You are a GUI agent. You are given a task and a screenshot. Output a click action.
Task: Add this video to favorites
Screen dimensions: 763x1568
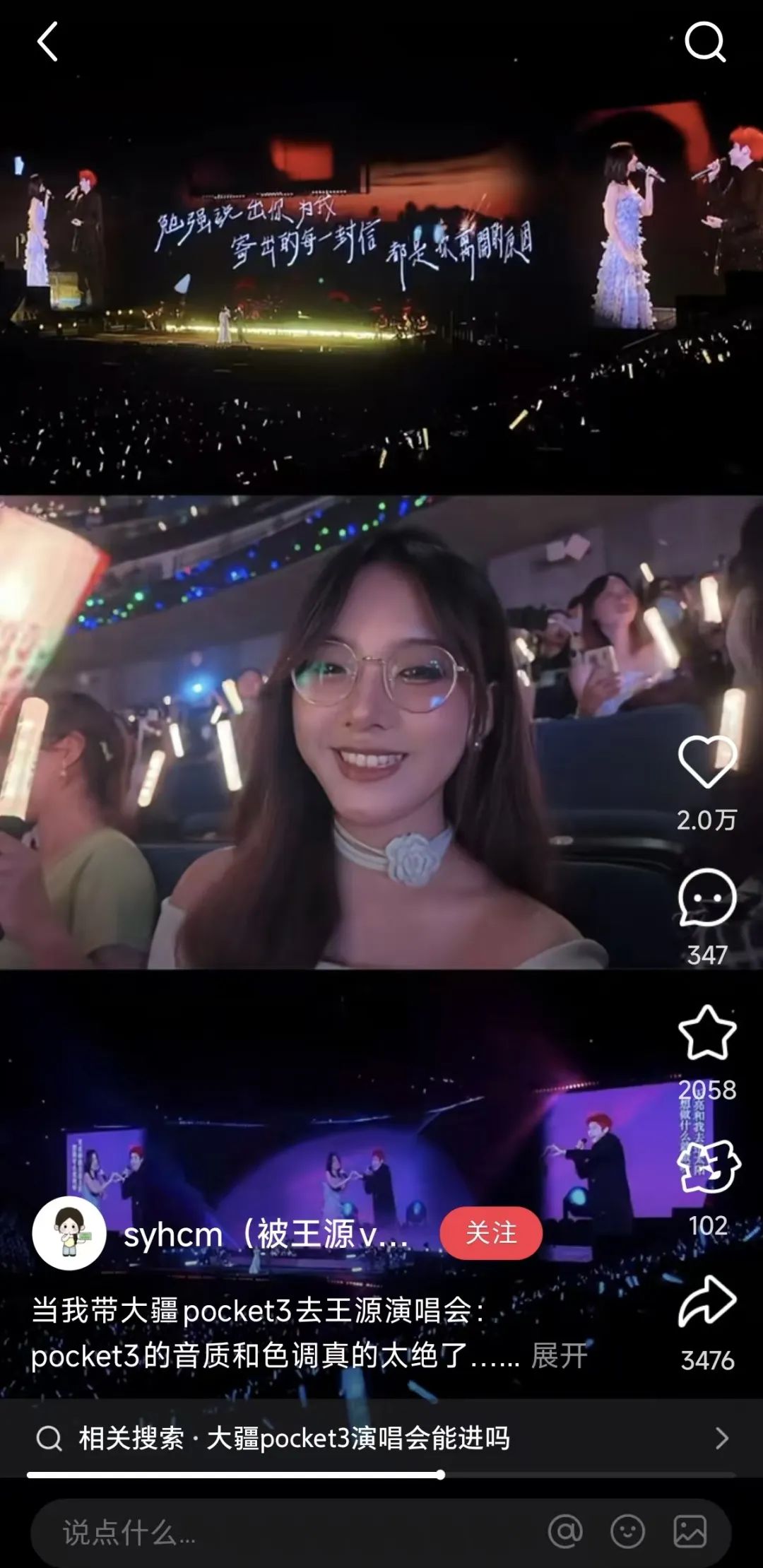click(x=706, y=1032)
